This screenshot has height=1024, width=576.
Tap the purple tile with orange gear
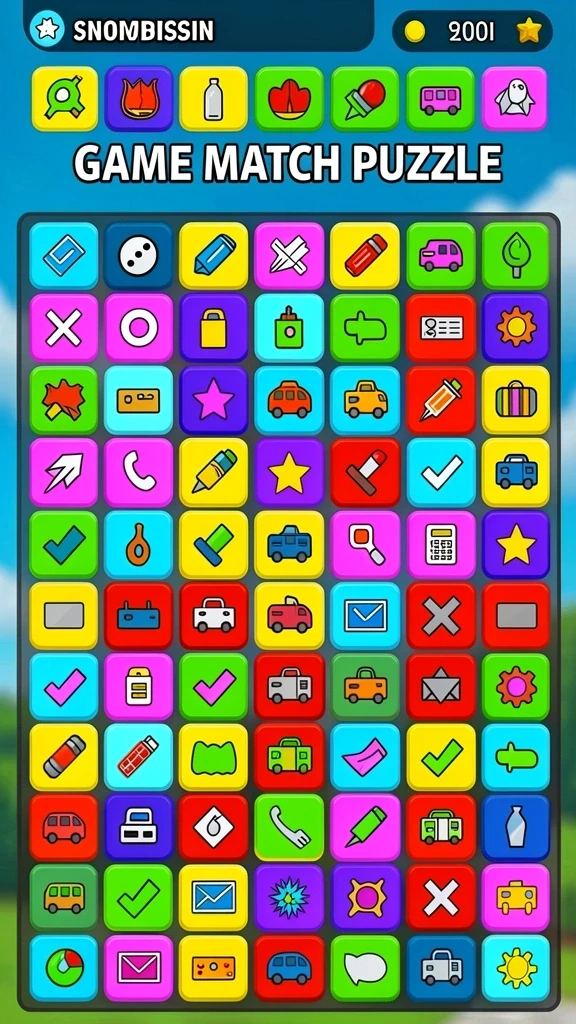(516, 327)
